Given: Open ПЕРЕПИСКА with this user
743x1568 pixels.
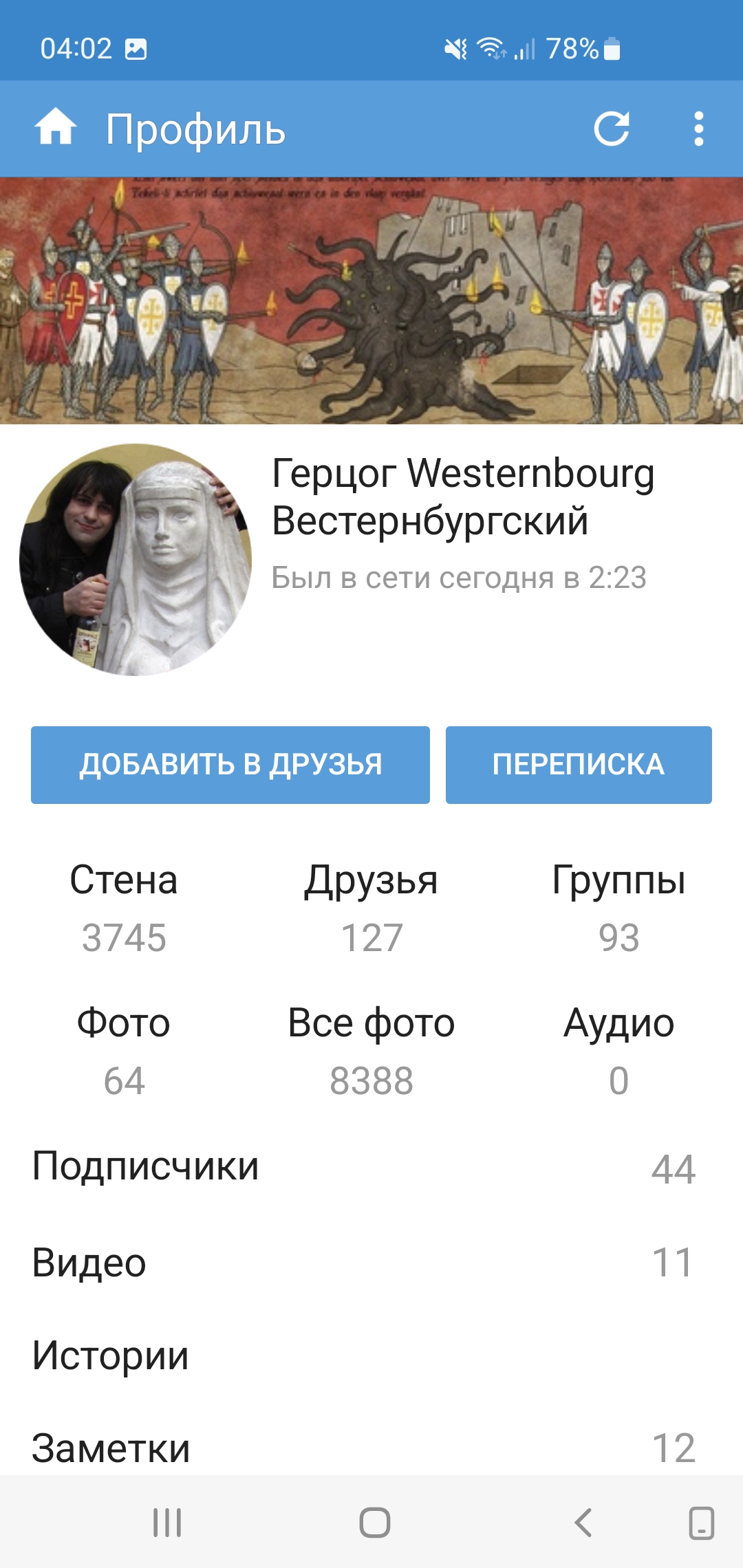Looking at the screenshot, I should (x=579, y=765).
